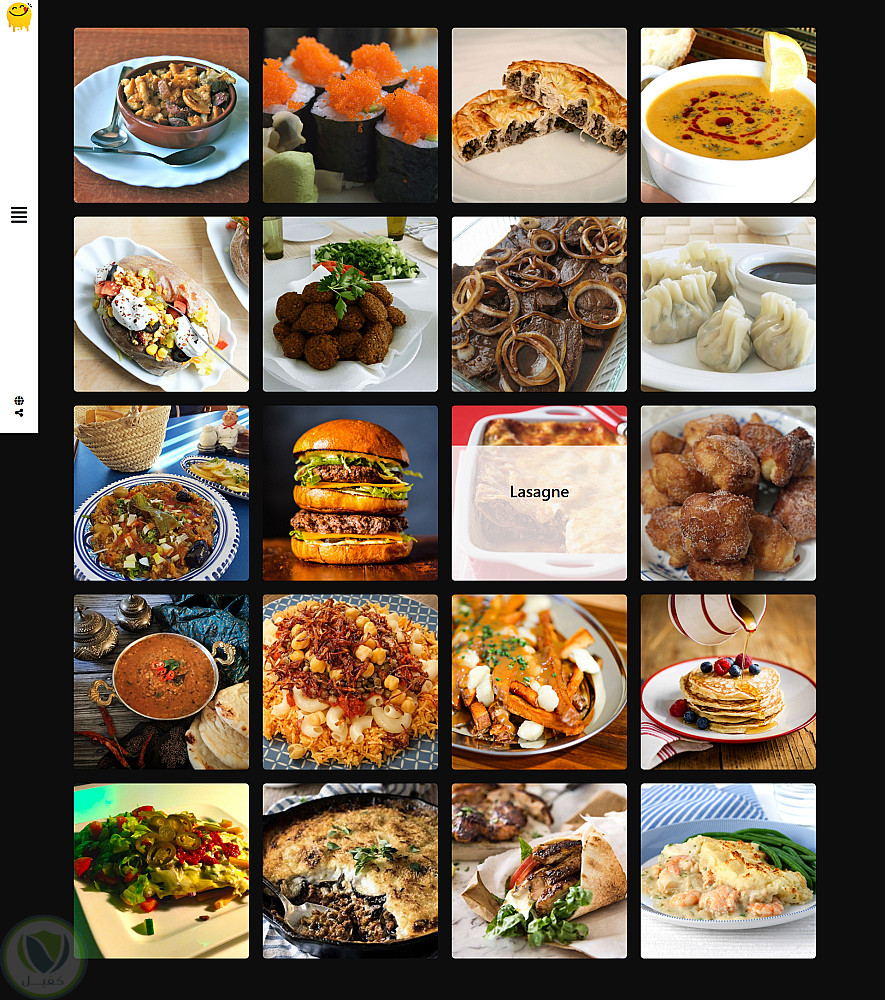Open the rice, macaroni and chickpeas dish
Screen dimensions: 885x1000
(x=350, y=682)
